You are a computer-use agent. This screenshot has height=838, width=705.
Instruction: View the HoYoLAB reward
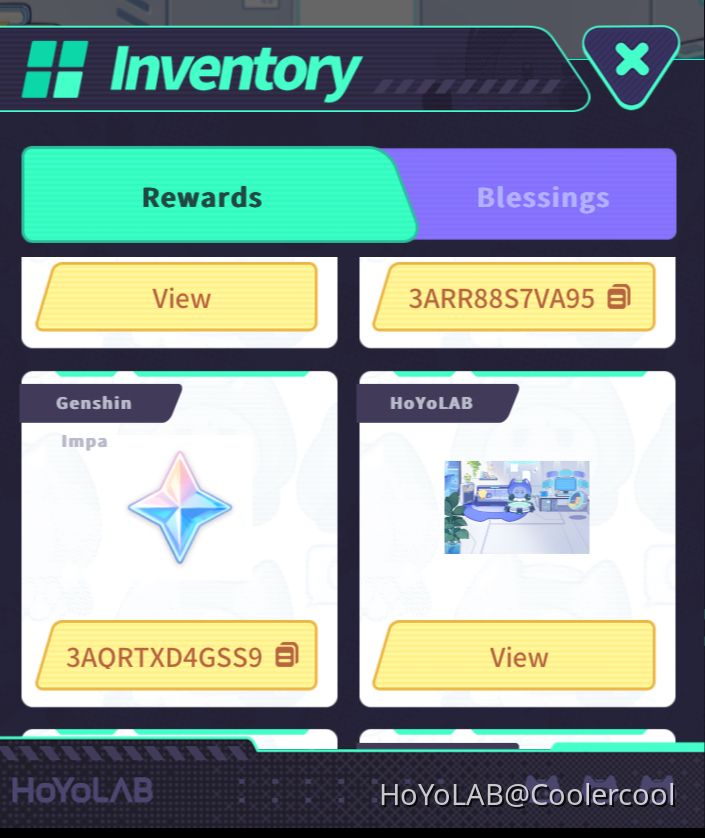[517, 656]
